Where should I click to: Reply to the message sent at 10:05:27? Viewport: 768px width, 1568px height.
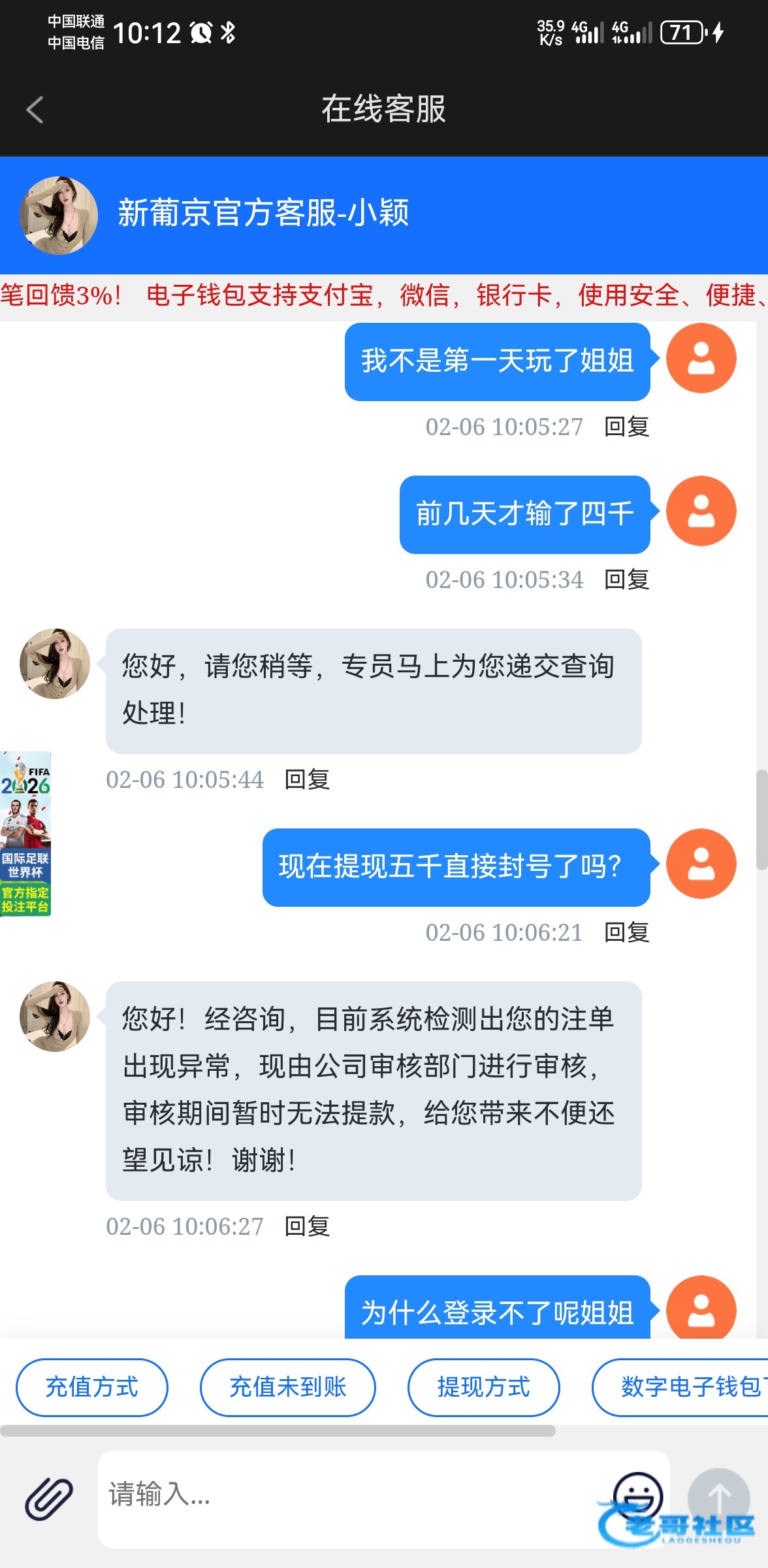pos(626,427)
